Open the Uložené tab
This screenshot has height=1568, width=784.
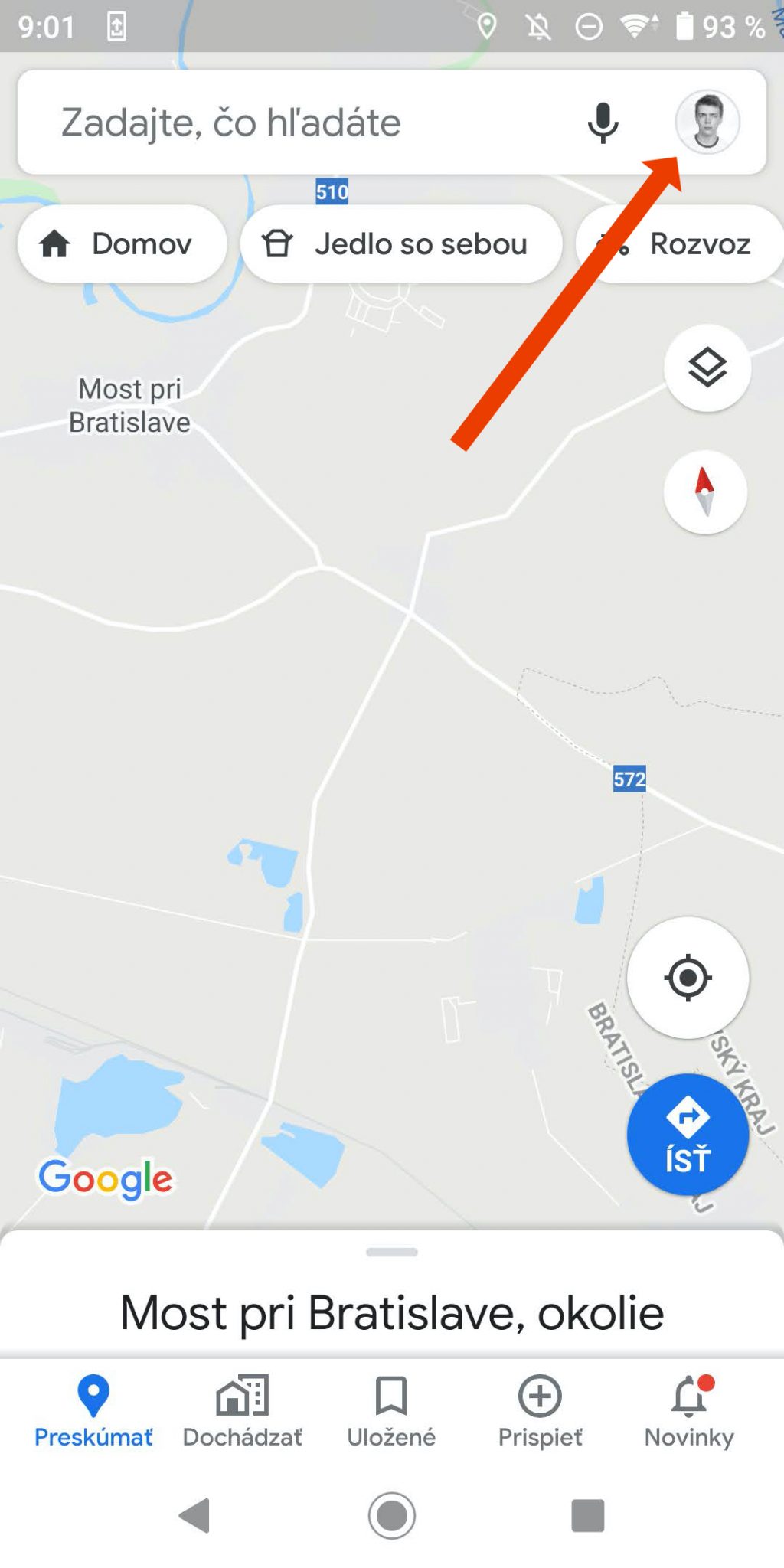(391, 1412)
